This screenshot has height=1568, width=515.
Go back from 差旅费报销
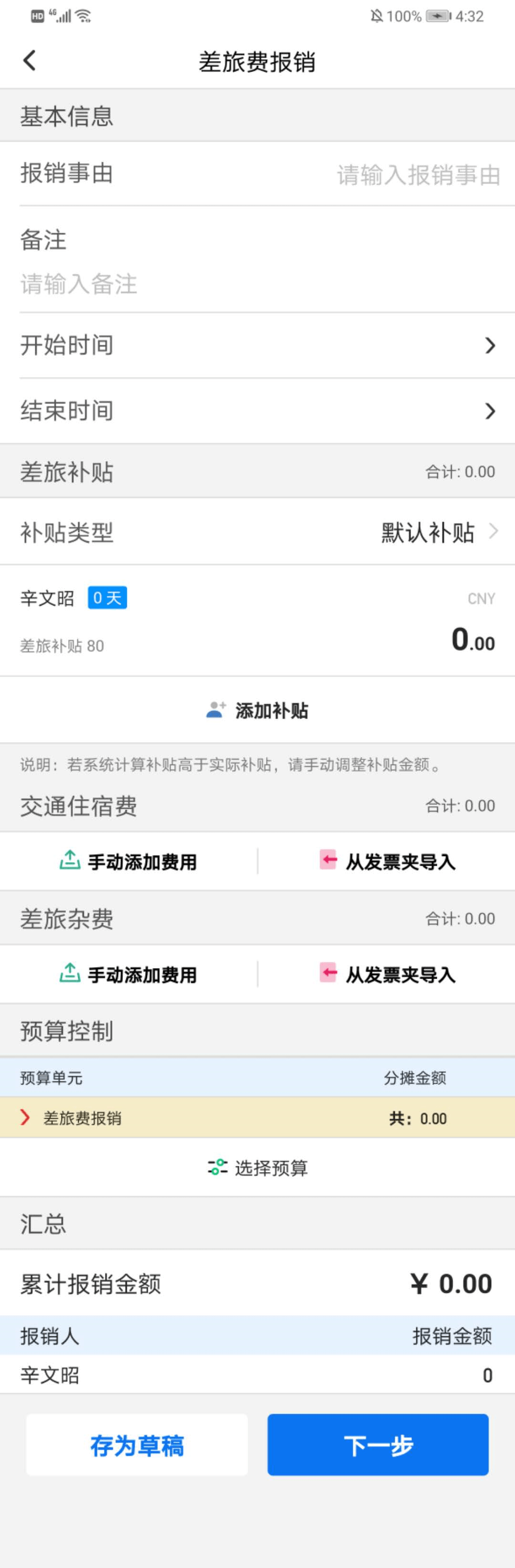click(x=29, y=61)
